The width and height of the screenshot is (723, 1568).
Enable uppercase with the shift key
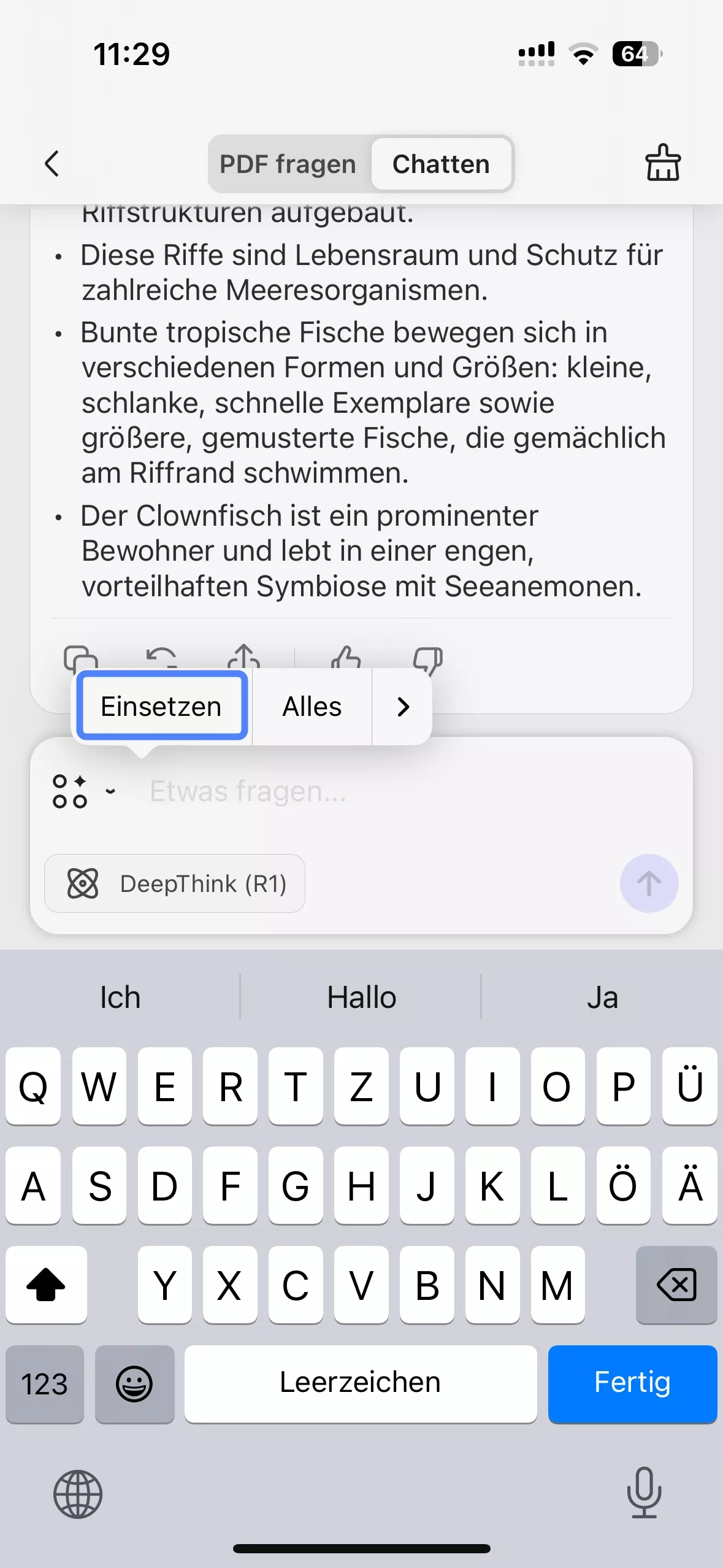pyautogui.click(x=46, y=1286)
